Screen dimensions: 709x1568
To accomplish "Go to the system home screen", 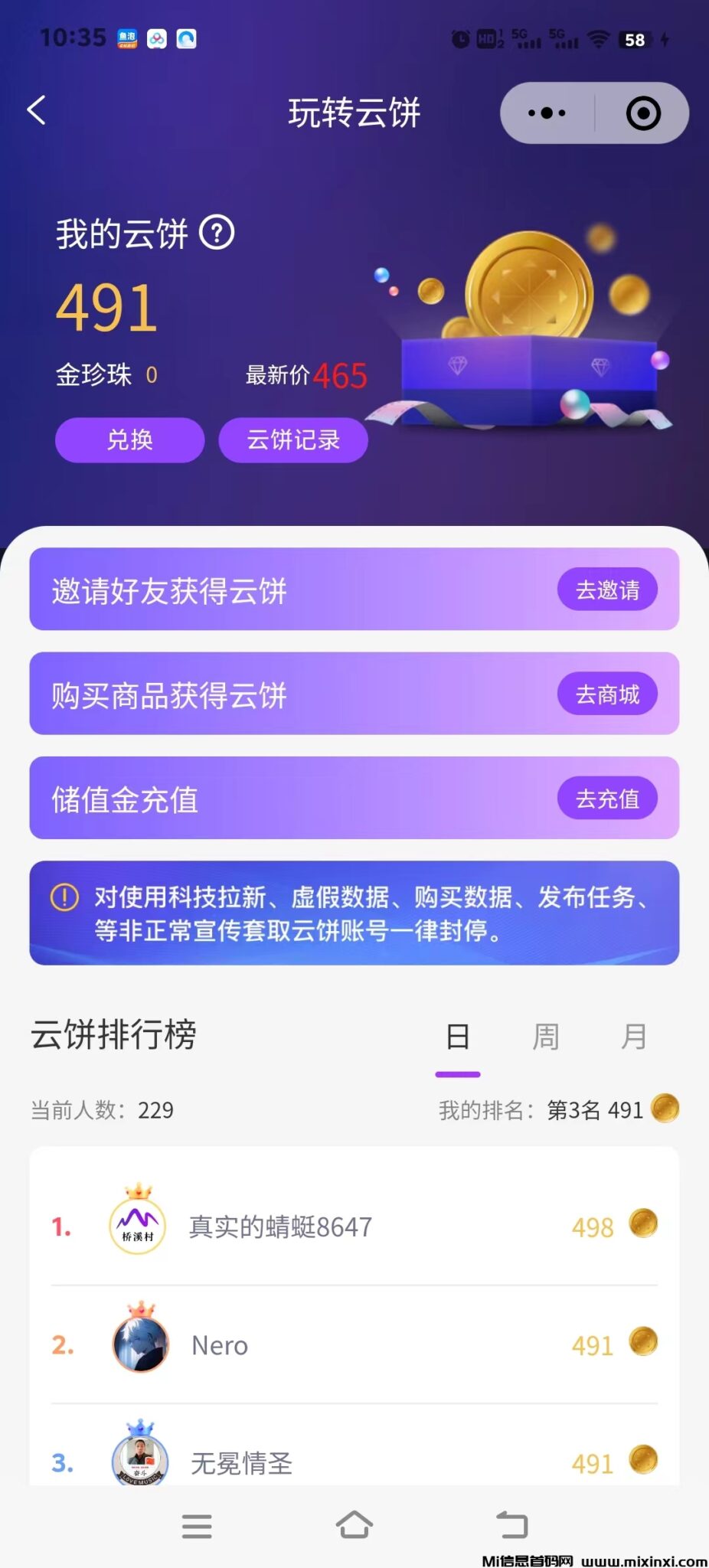I will tap(354, 1524).
